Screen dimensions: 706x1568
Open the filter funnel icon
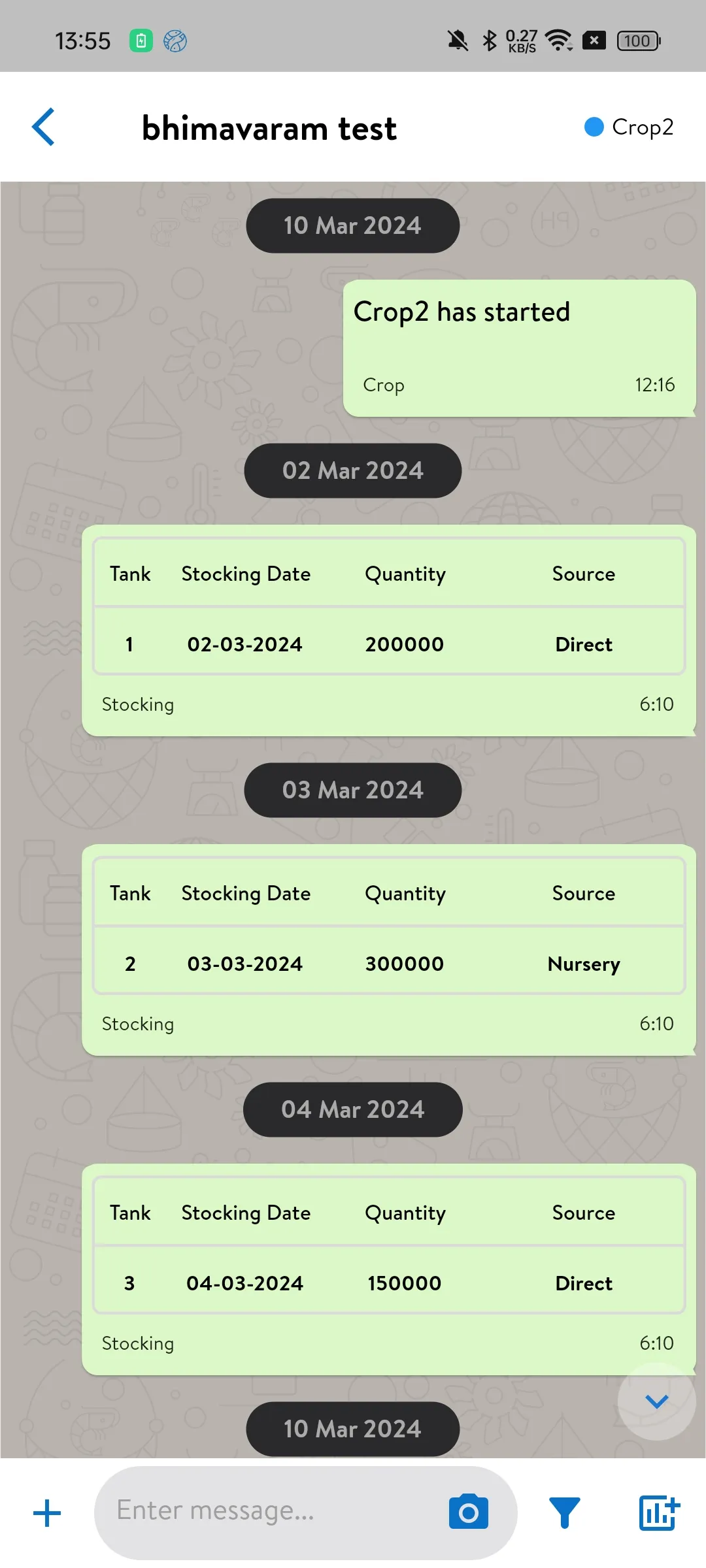(565, 1513)
